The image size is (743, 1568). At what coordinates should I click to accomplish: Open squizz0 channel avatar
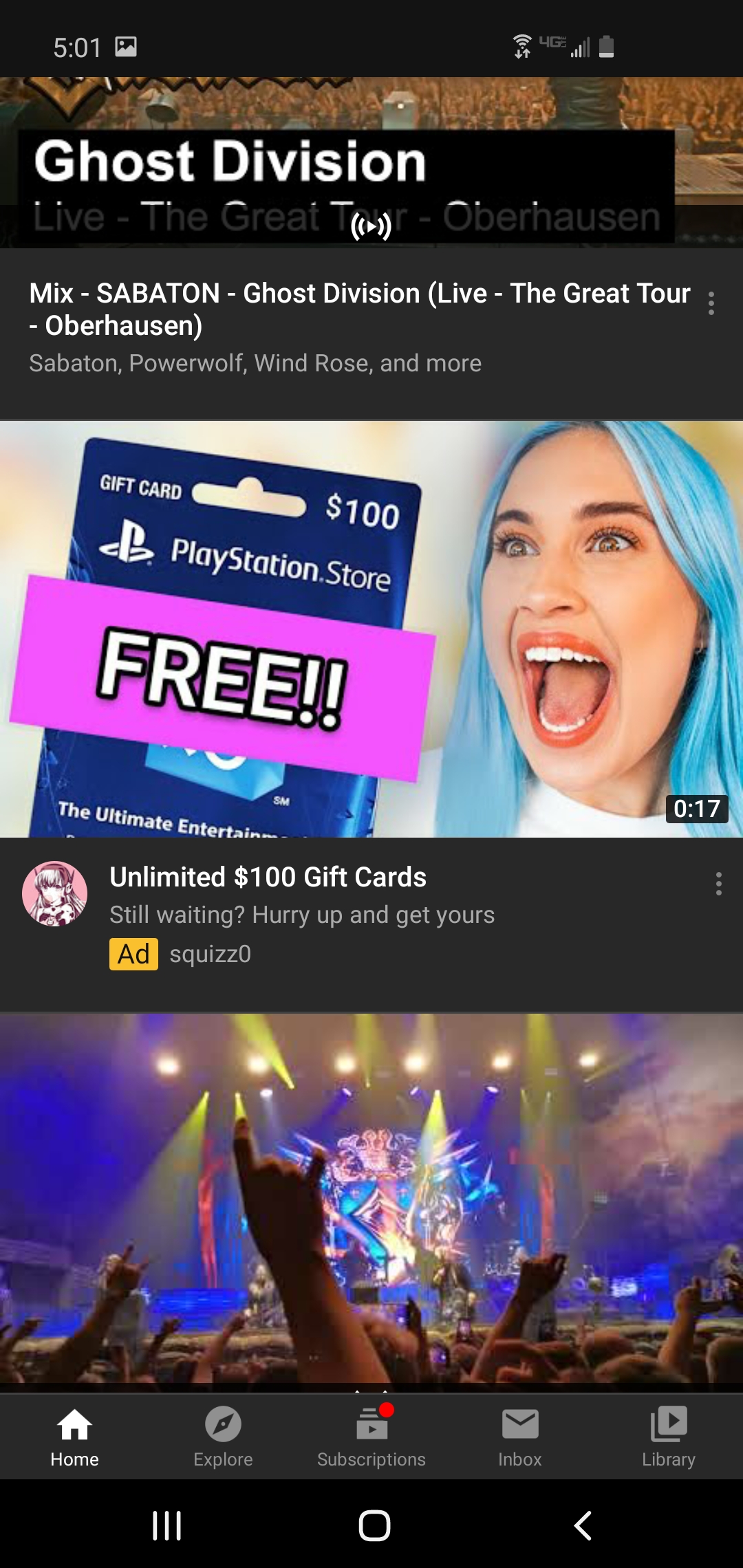(x=55, y=893)
